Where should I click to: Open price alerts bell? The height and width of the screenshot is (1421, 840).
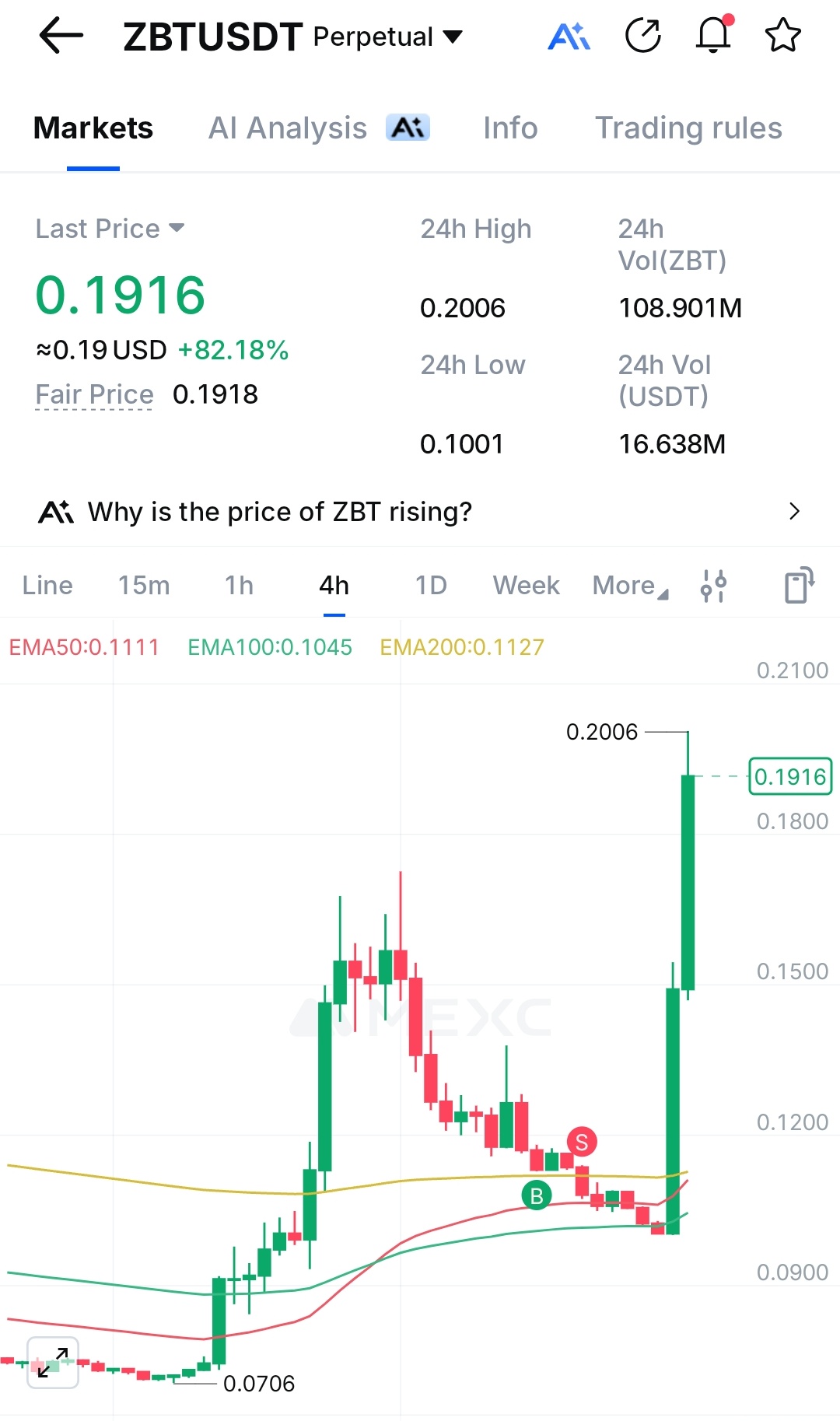click(713, 35)
